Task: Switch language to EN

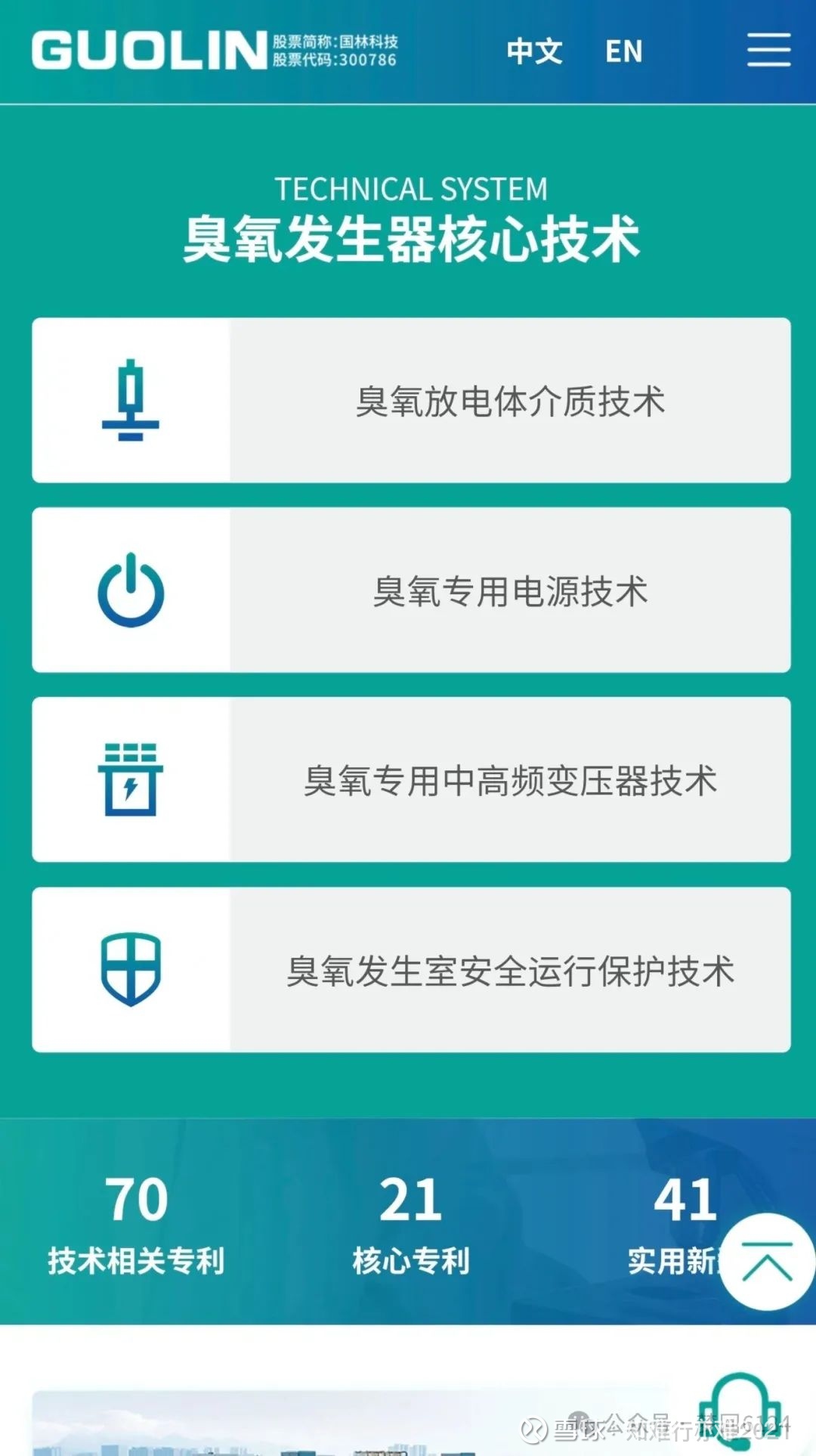Action: point(624,51)
